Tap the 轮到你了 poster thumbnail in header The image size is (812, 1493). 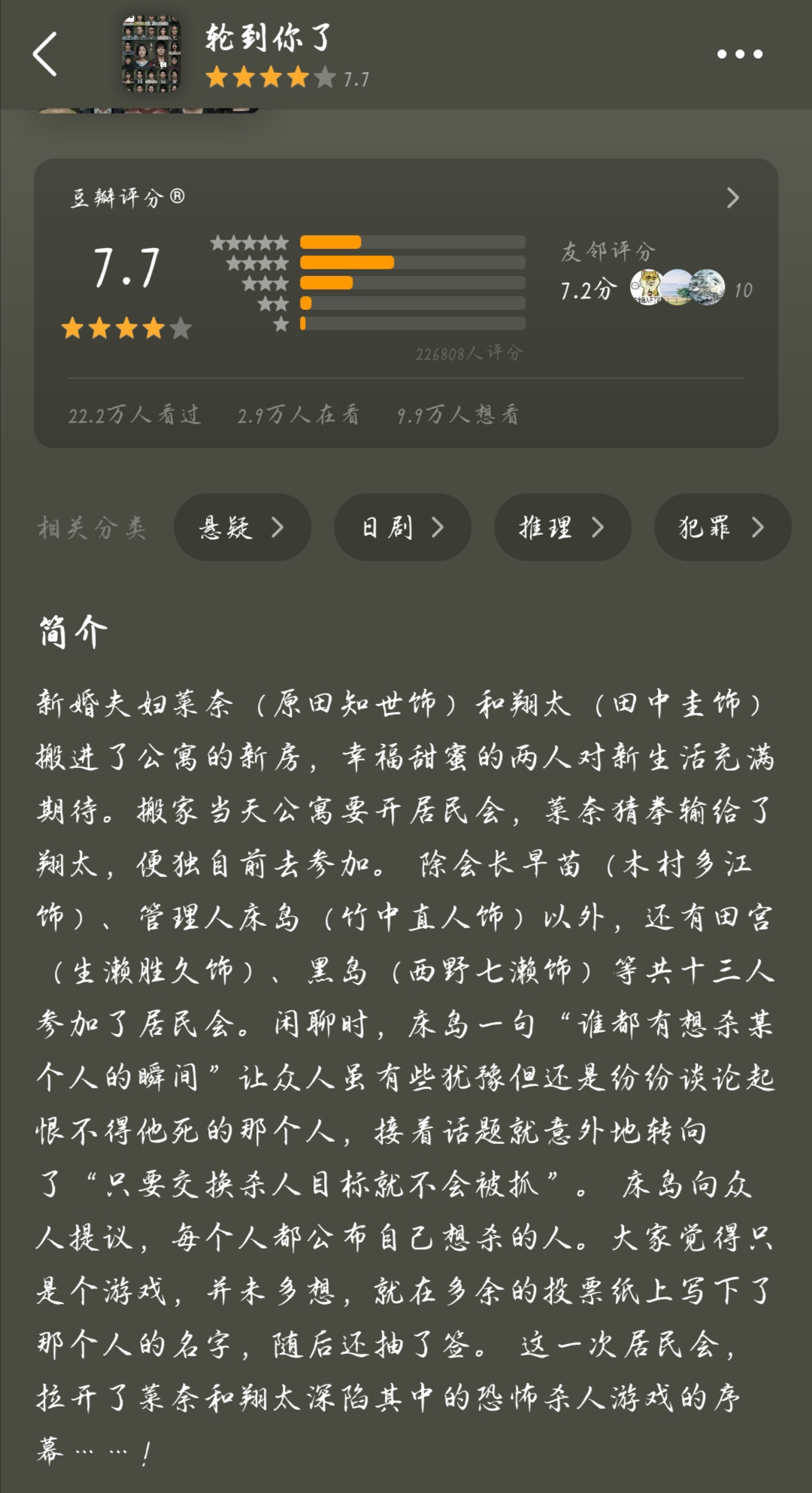click(152, 54)
